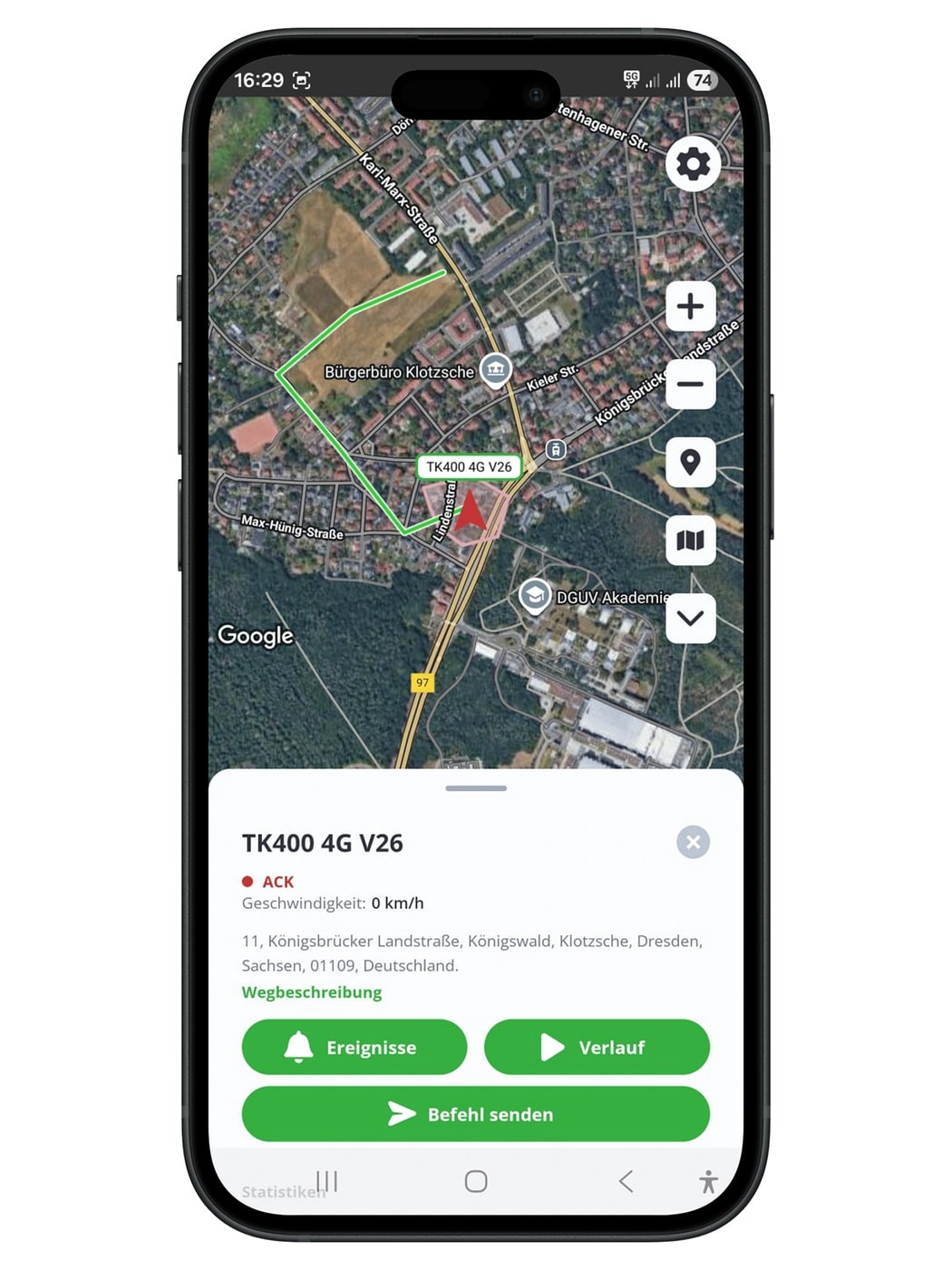Tap Befehl senden to send a command
Image resolution: width=952 pixels, height=1270 pixels.
pos(475,1114)
